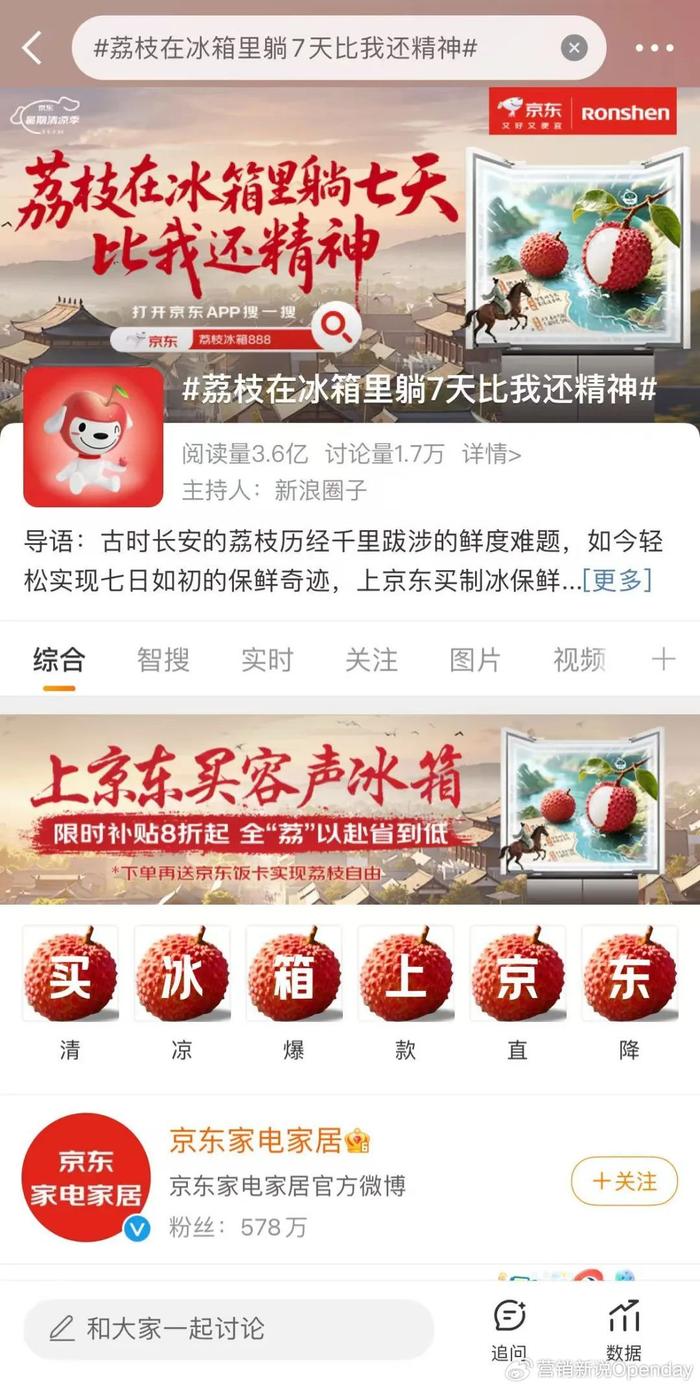
Task: Clear the search text with the X
Action: click(x=574, y=47)
